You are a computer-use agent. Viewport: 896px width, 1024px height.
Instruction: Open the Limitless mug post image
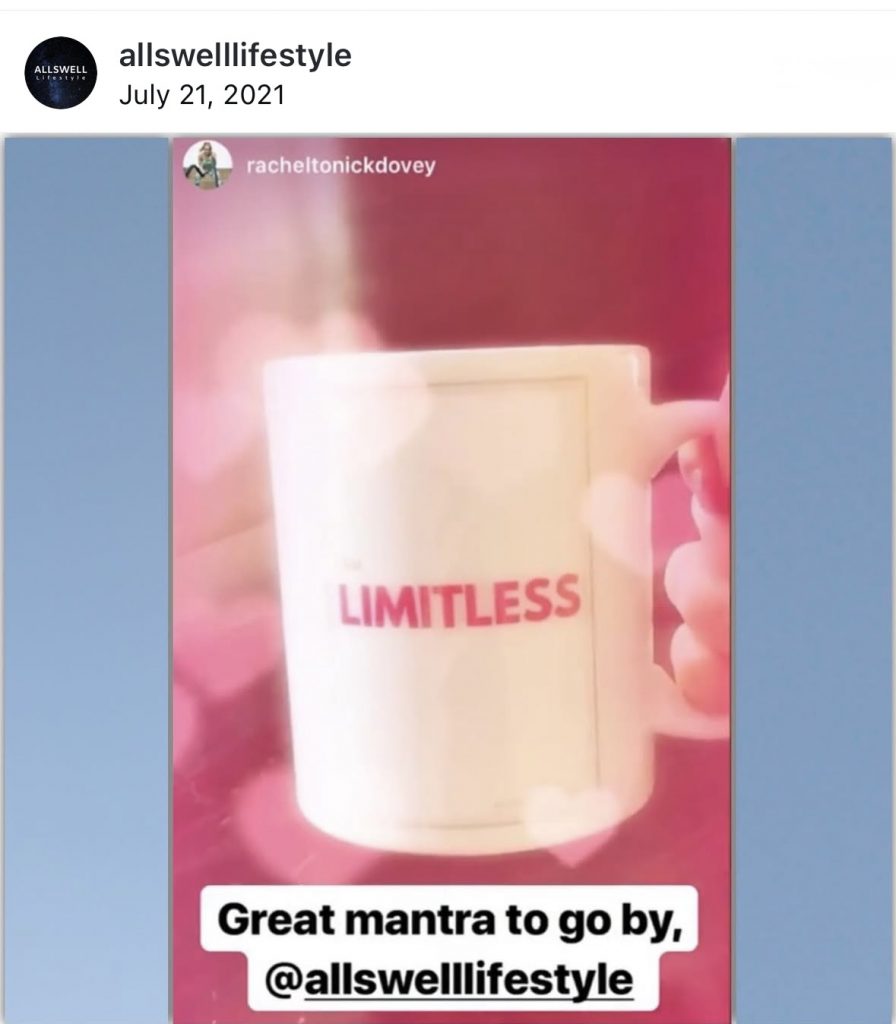(x=450, y=580)
